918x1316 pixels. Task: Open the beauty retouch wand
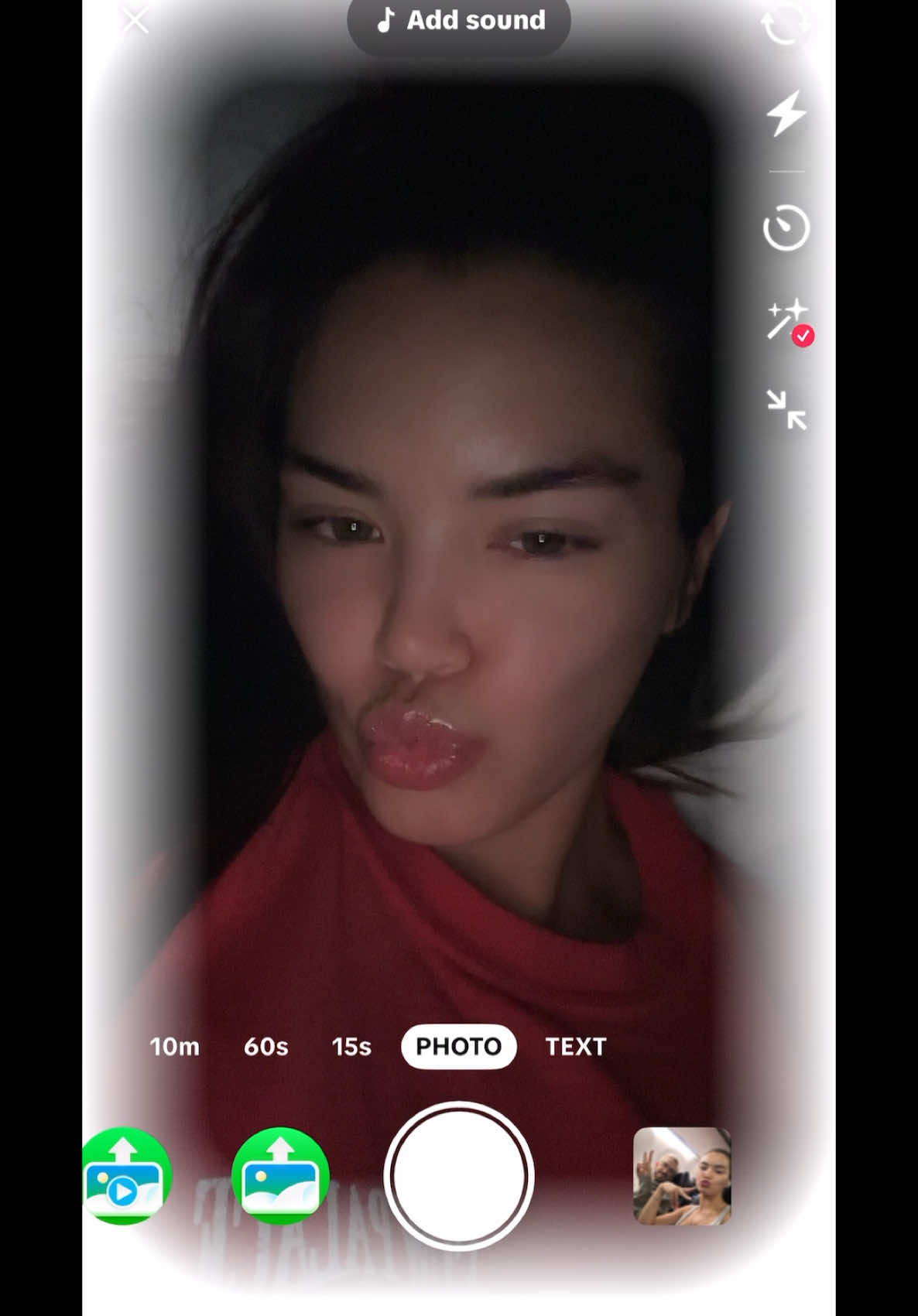tap(787, 320)
